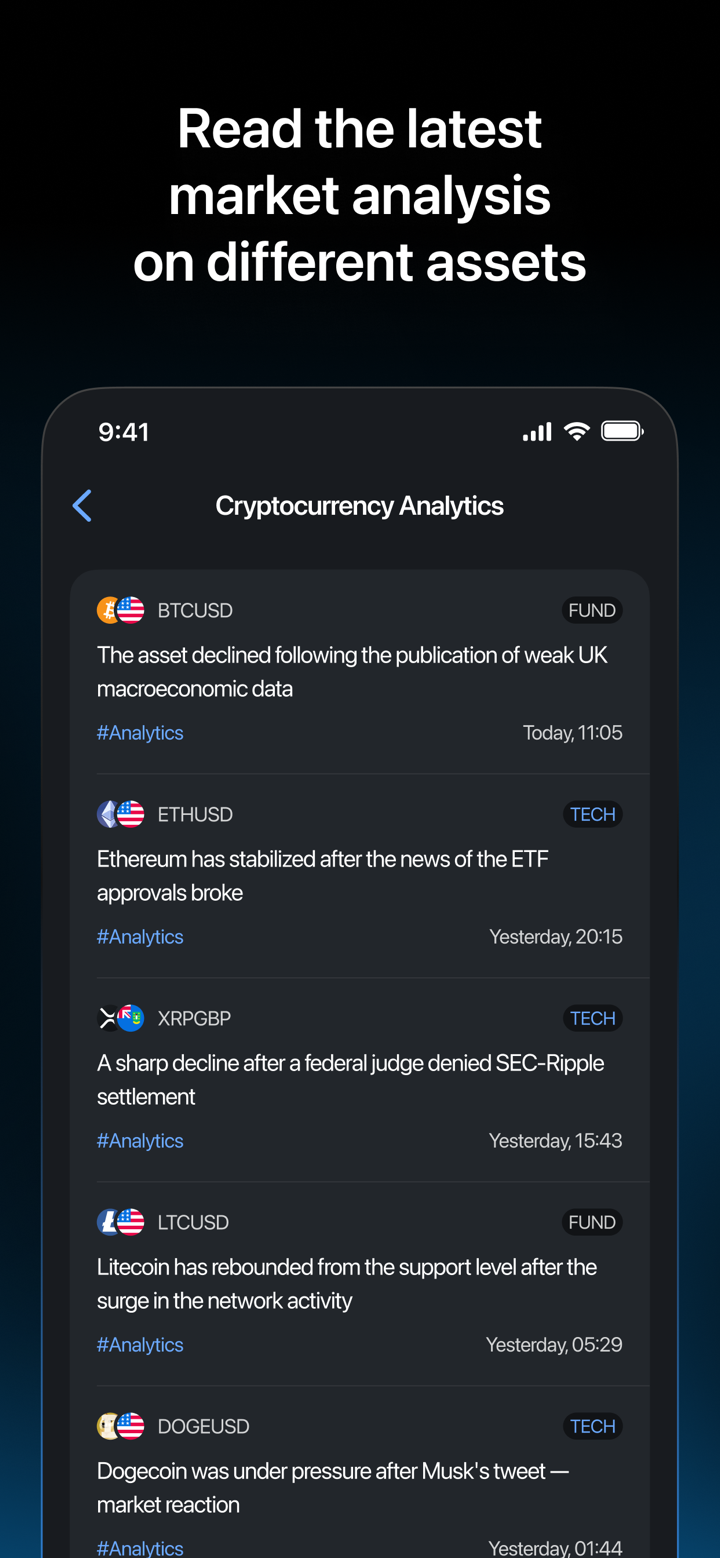Image resolution: width=720 pixels, height=1558 pixels.
Task: Tap the battery indicator in the status bar
Action: 622,431
